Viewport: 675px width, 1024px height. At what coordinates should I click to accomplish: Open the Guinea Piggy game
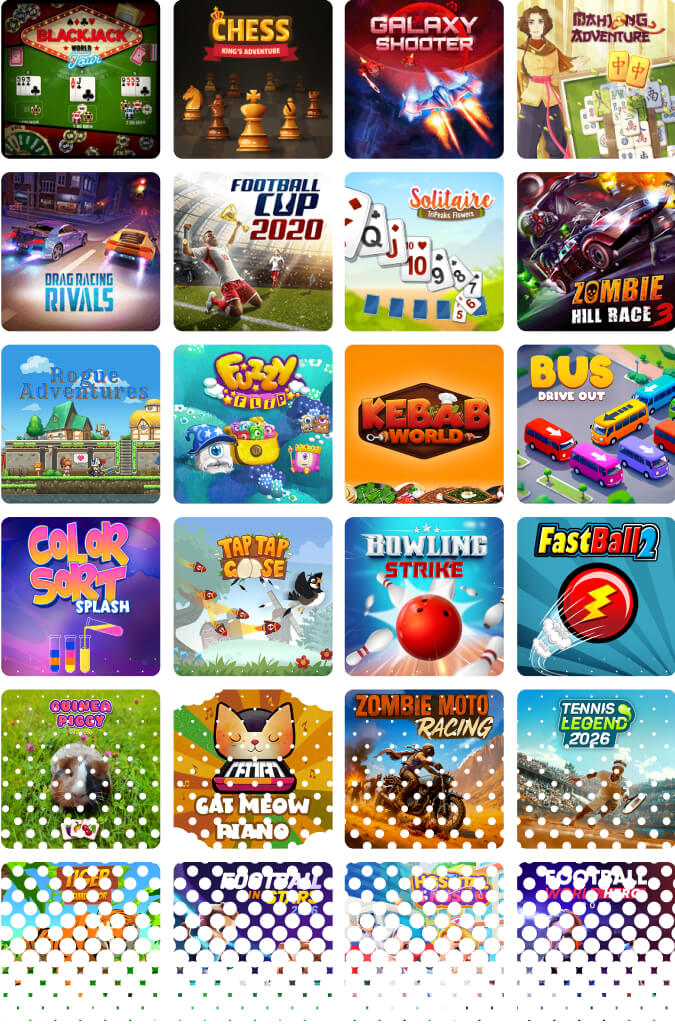click(x=81, y=768)
